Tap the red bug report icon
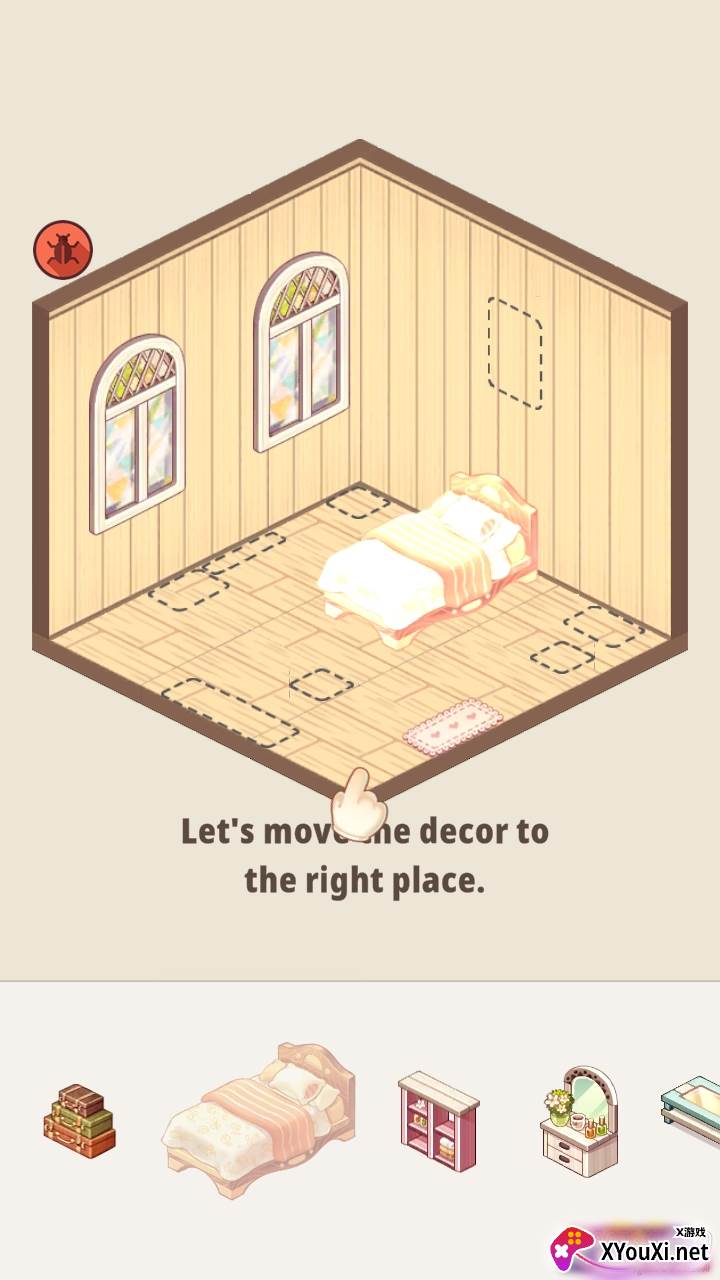 click(x=63, y=249)
